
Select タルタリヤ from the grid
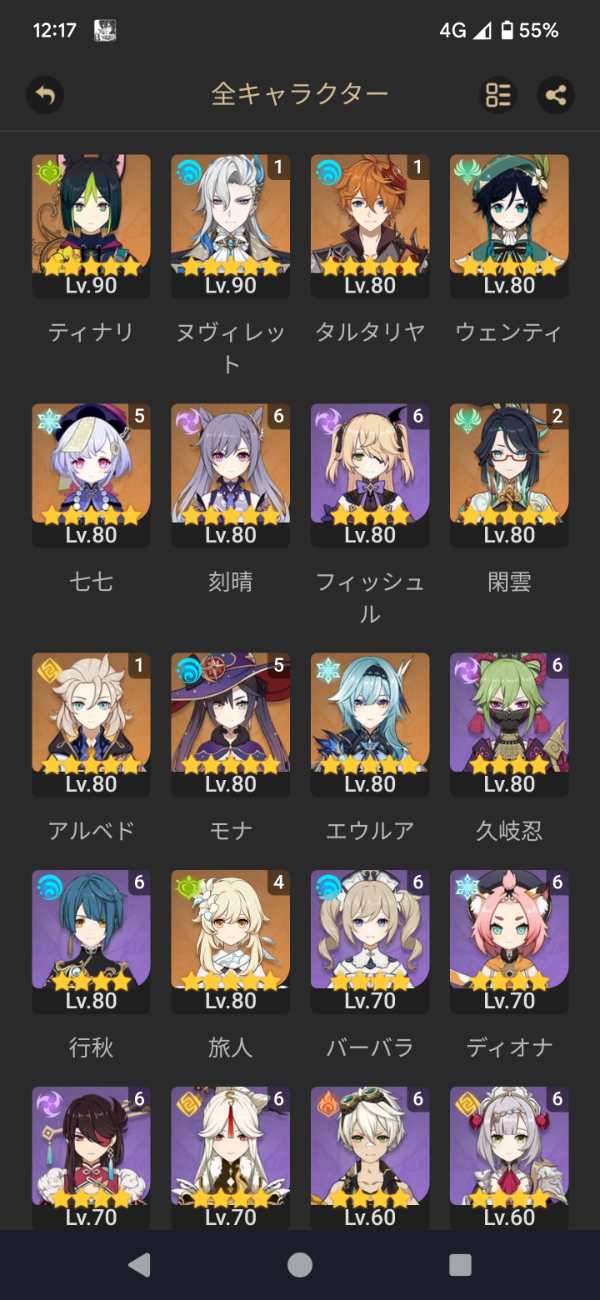(370, 225)
